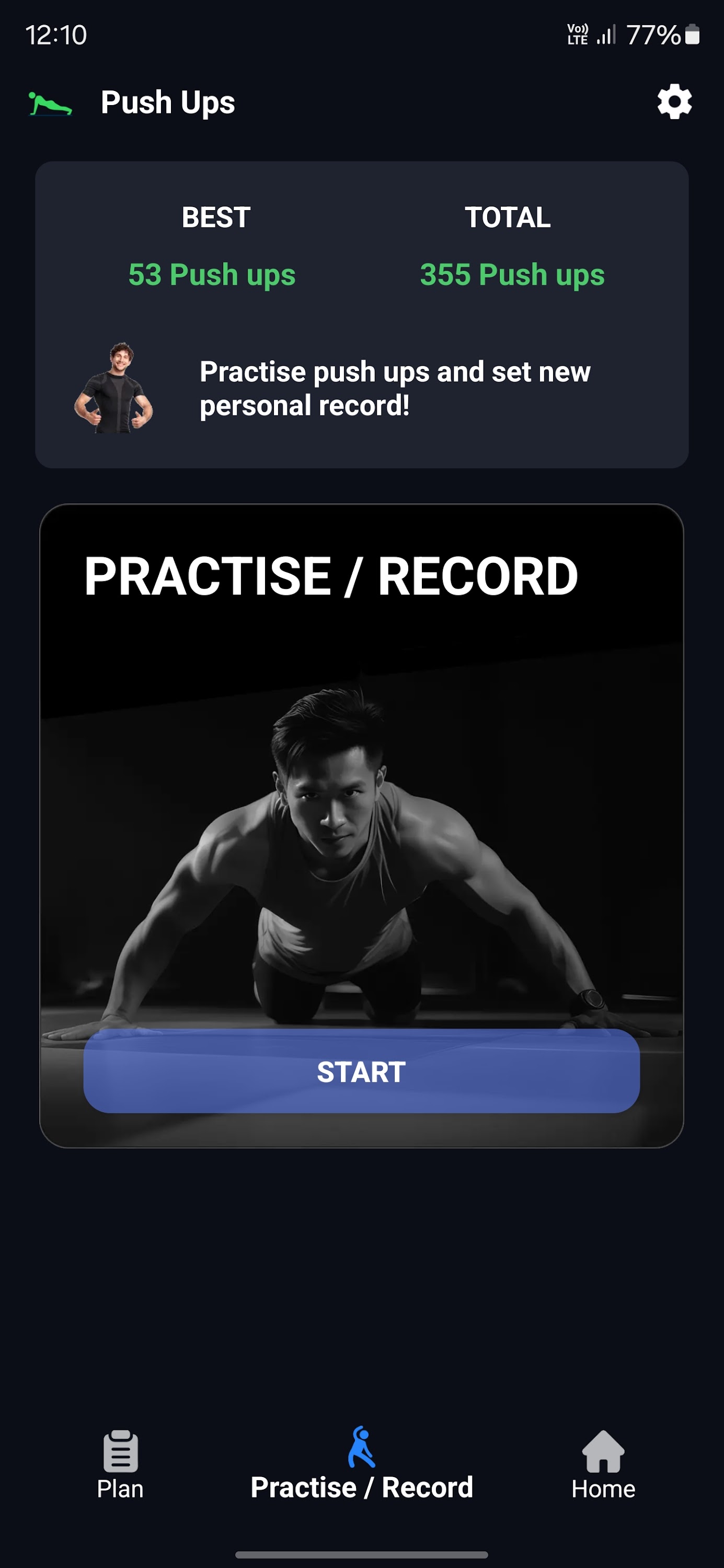
Task: Tap the bottom gesture navigation bar
Action: (362, 1556)
